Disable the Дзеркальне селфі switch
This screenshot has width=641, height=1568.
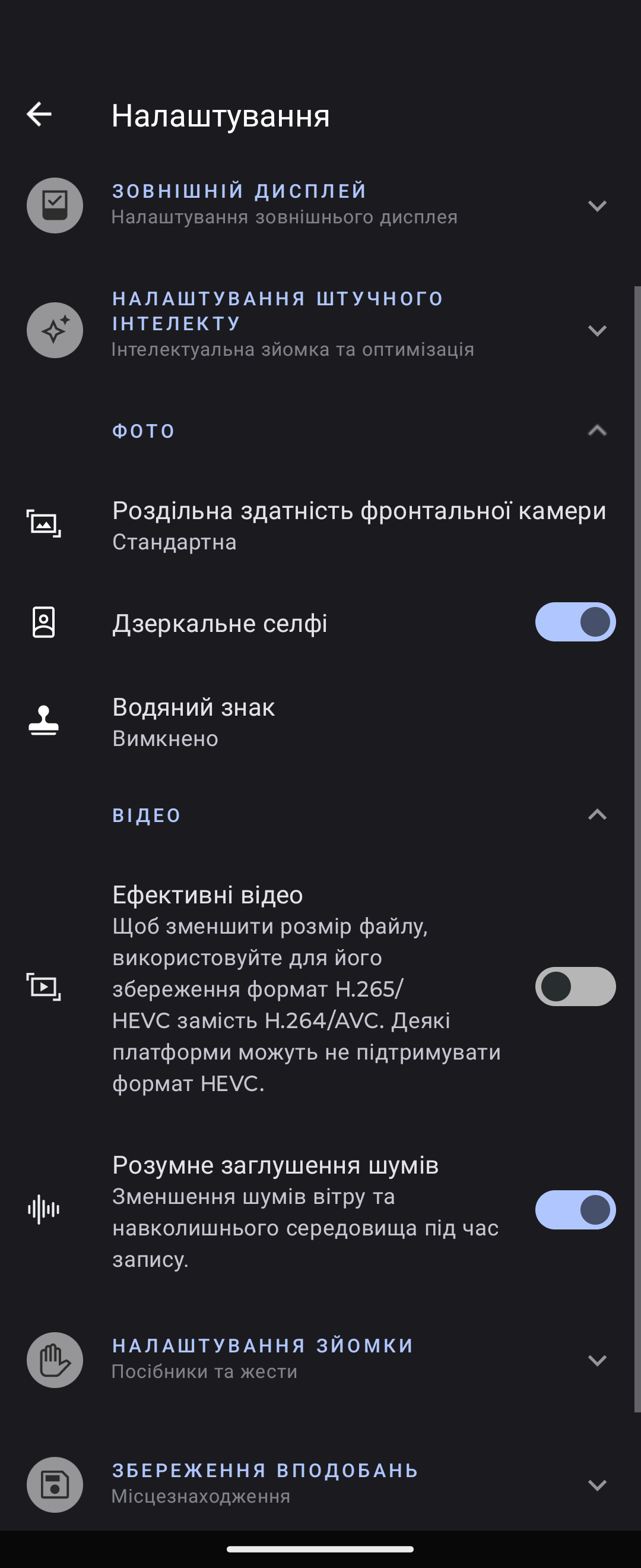click(x=575, y=622)
